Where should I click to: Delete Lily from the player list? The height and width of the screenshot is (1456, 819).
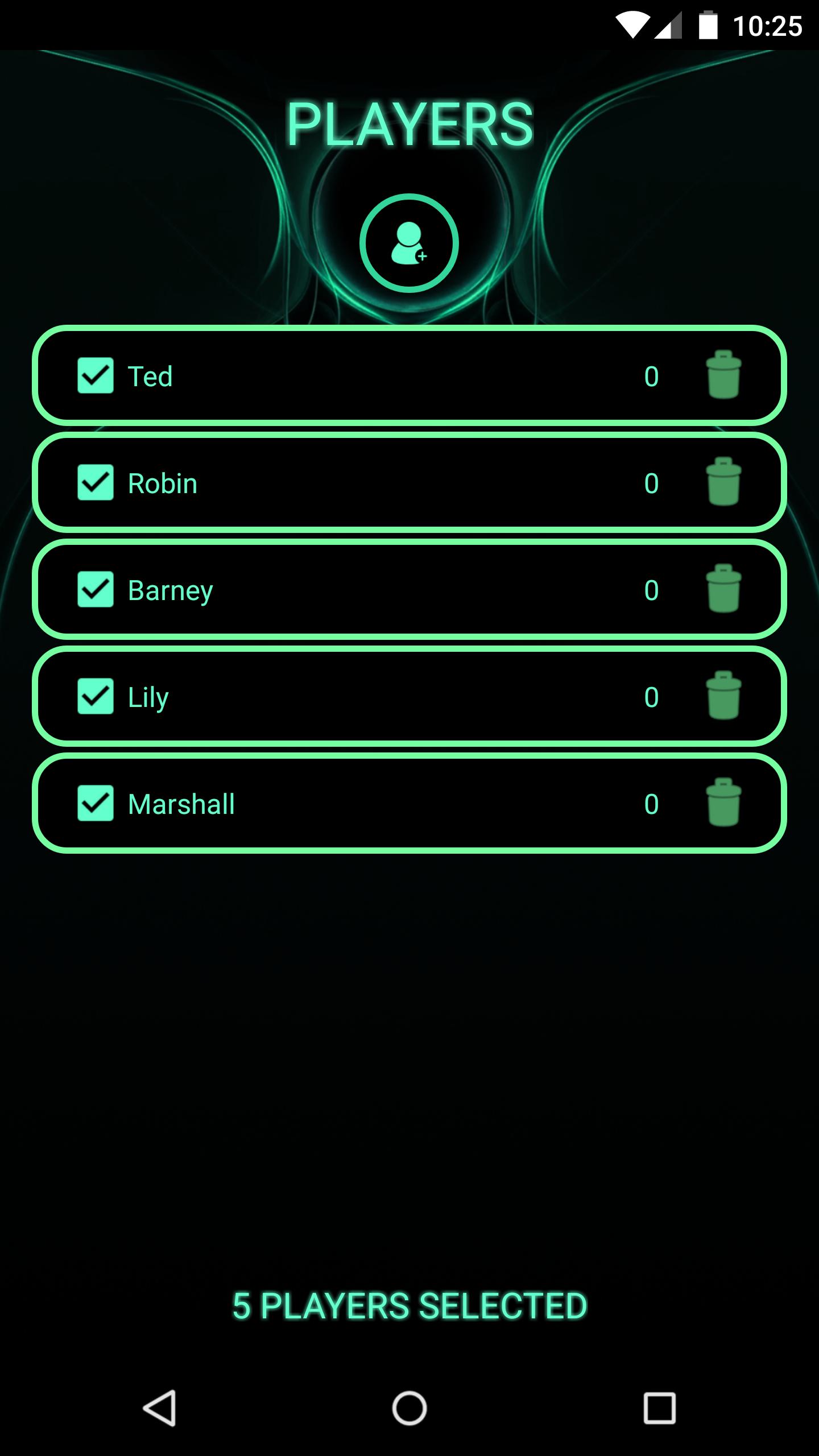pyautogui.click(x=723, y=695)
